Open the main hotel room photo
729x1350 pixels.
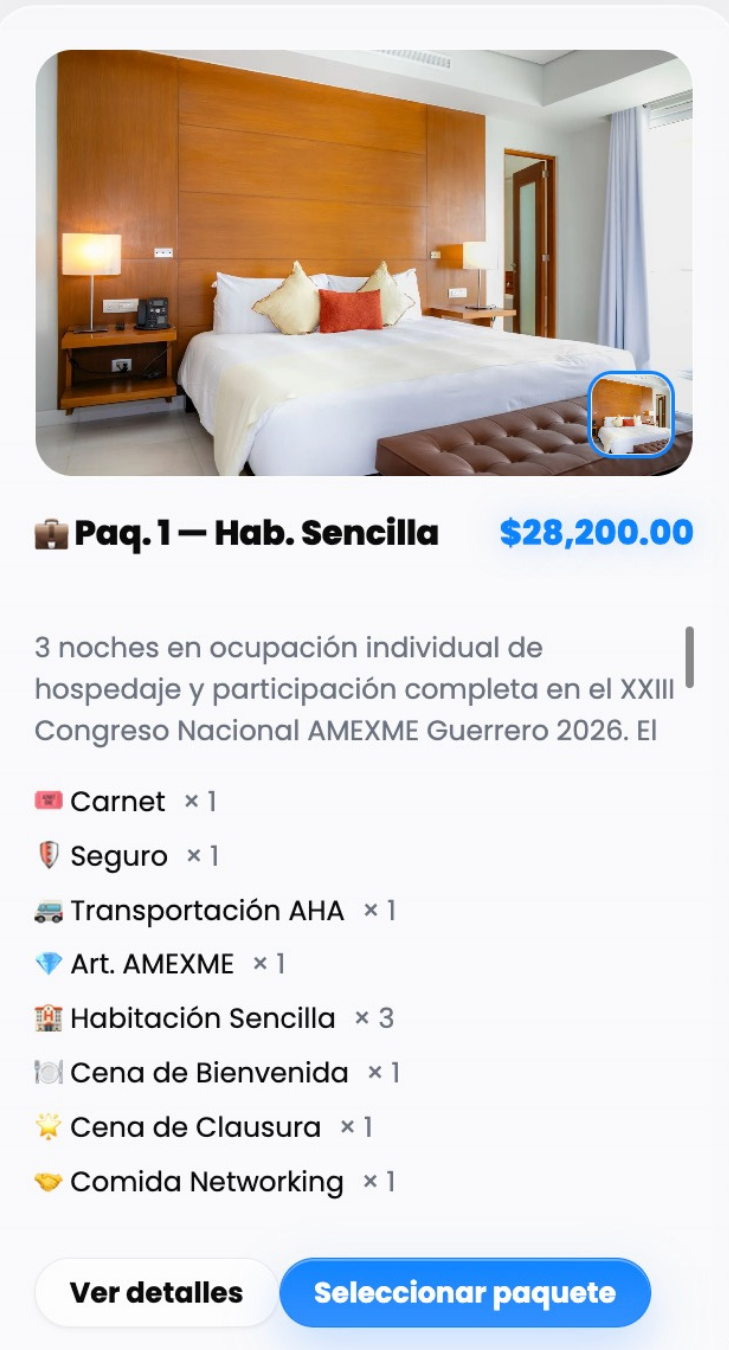click(x=330, y=260)
